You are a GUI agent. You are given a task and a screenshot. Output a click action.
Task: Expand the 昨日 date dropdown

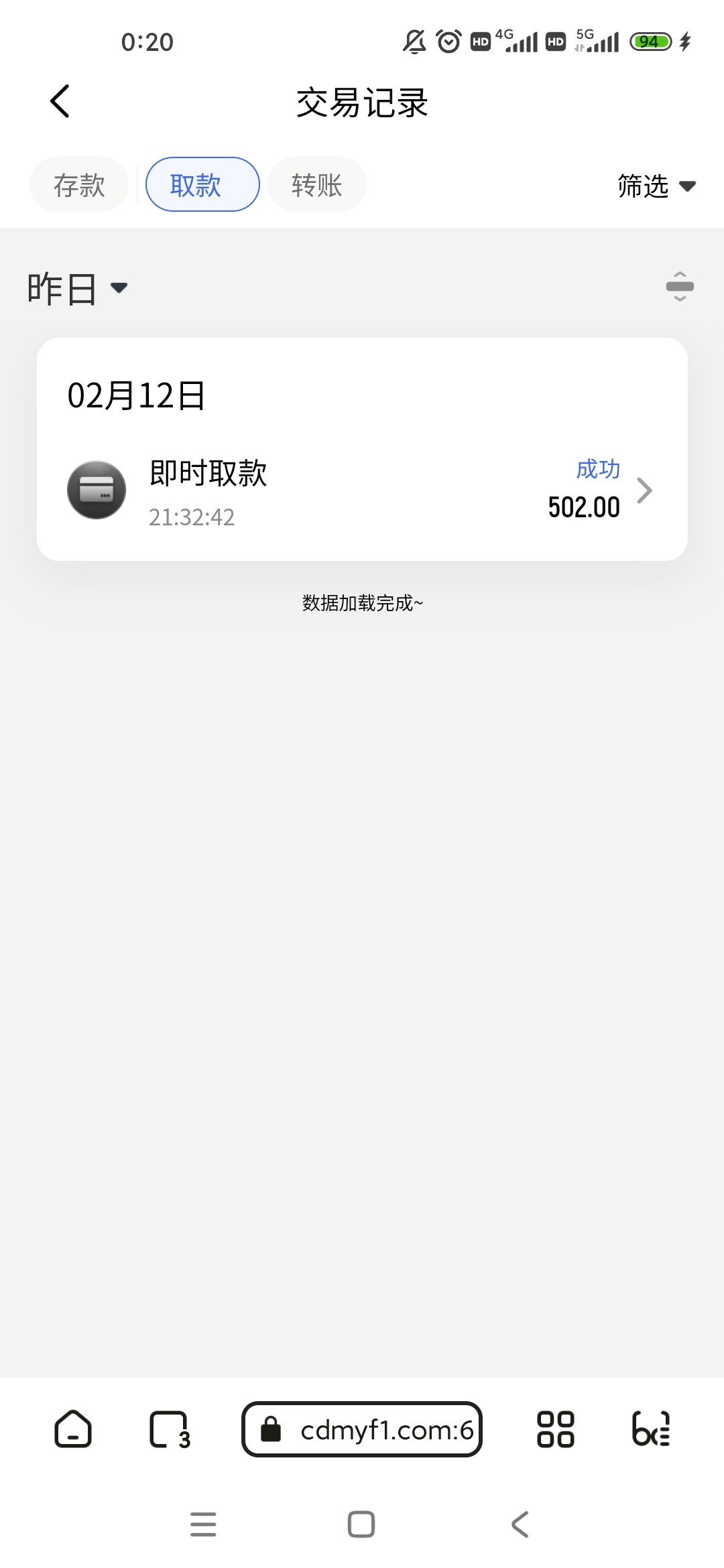(x=77, y=289)
